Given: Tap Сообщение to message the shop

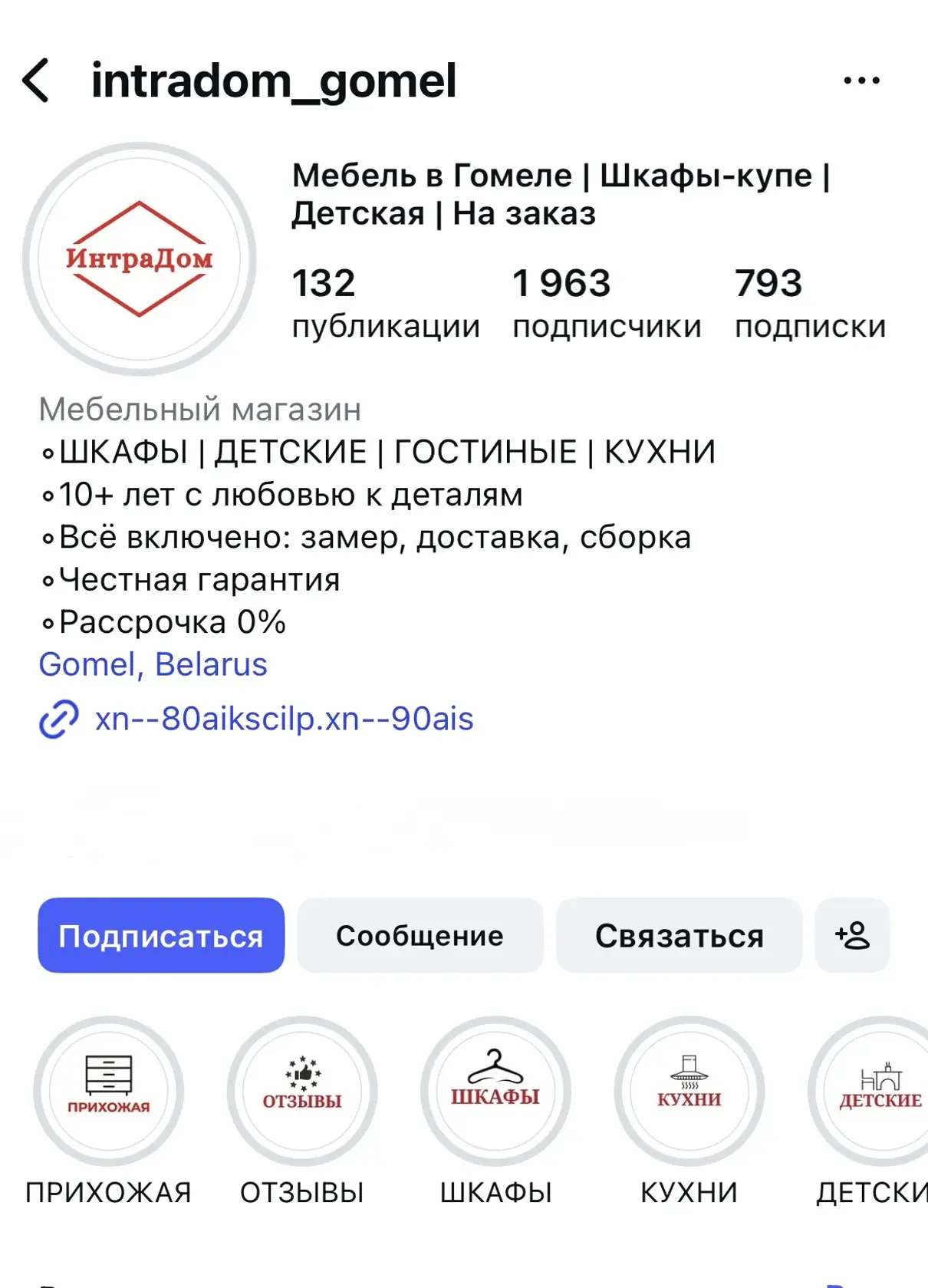Looking at the screenshot, I should pyautogui.click(x=420, y=935).
